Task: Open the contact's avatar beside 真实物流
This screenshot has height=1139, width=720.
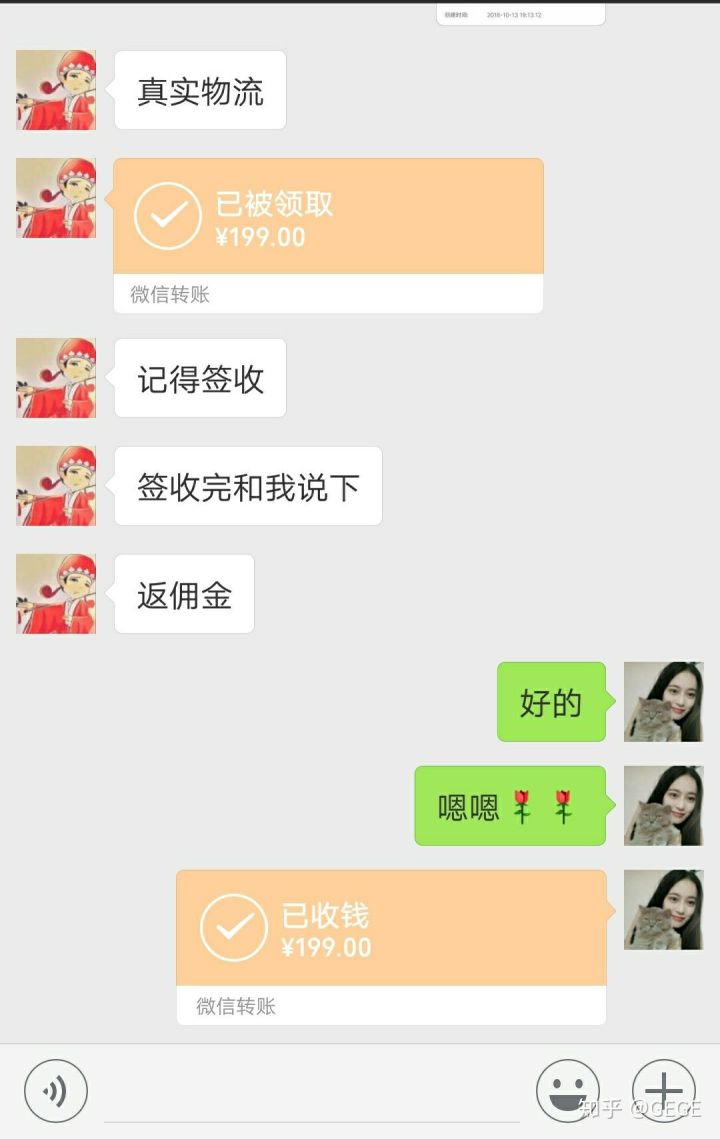Action: click(56, 90)
